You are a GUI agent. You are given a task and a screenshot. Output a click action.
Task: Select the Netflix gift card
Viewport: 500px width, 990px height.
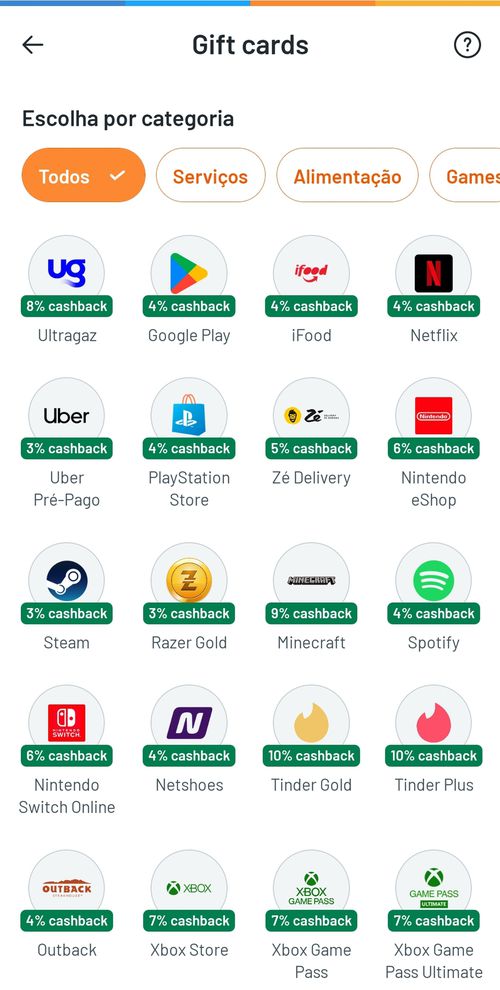434,290
